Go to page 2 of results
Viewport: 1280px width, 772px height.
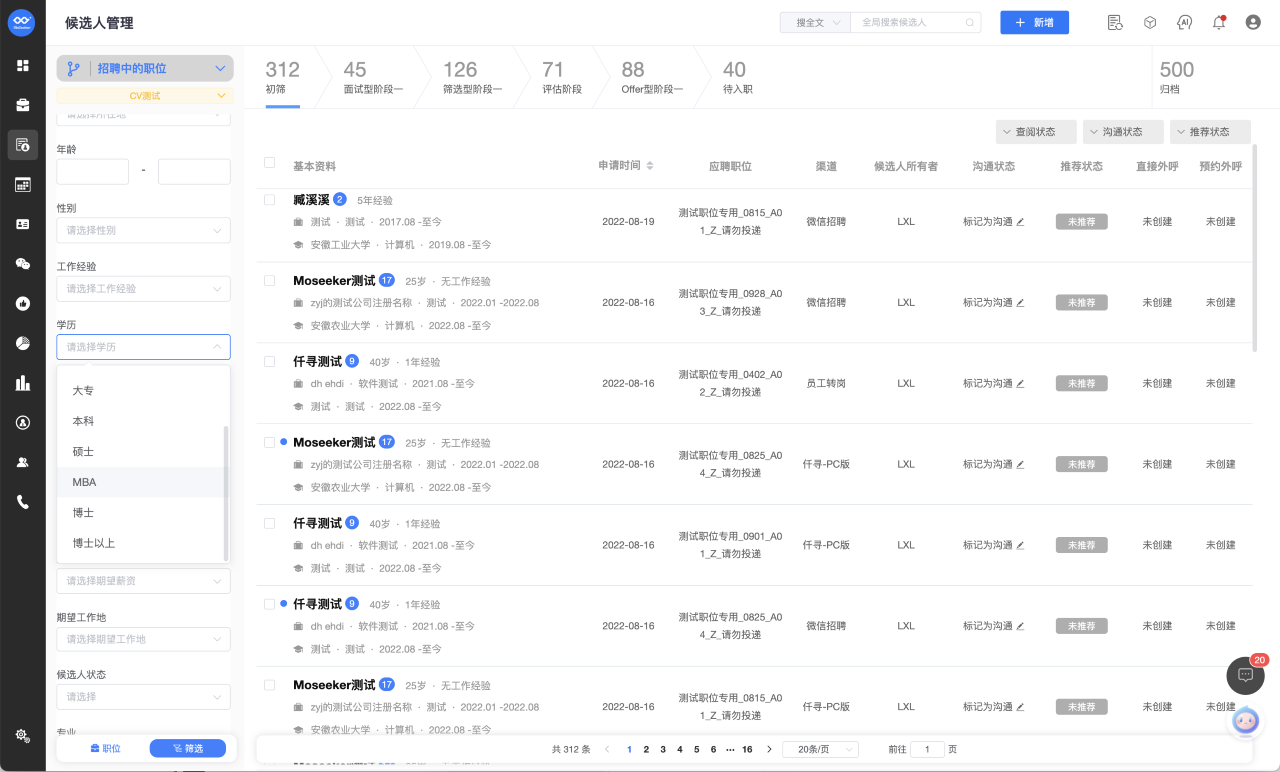[x=646, y=749]
